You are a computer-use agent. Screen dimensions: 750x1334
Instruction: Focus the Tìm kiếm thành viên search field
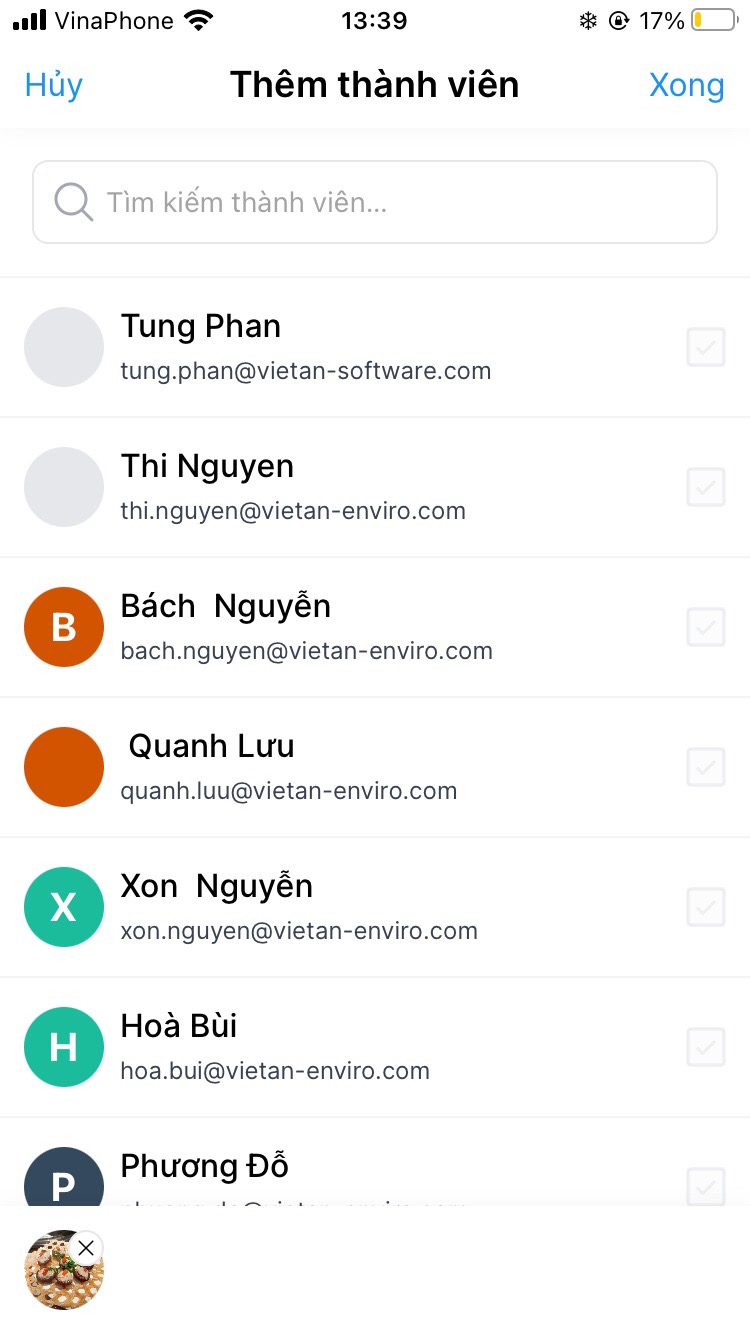click(375, 202)
